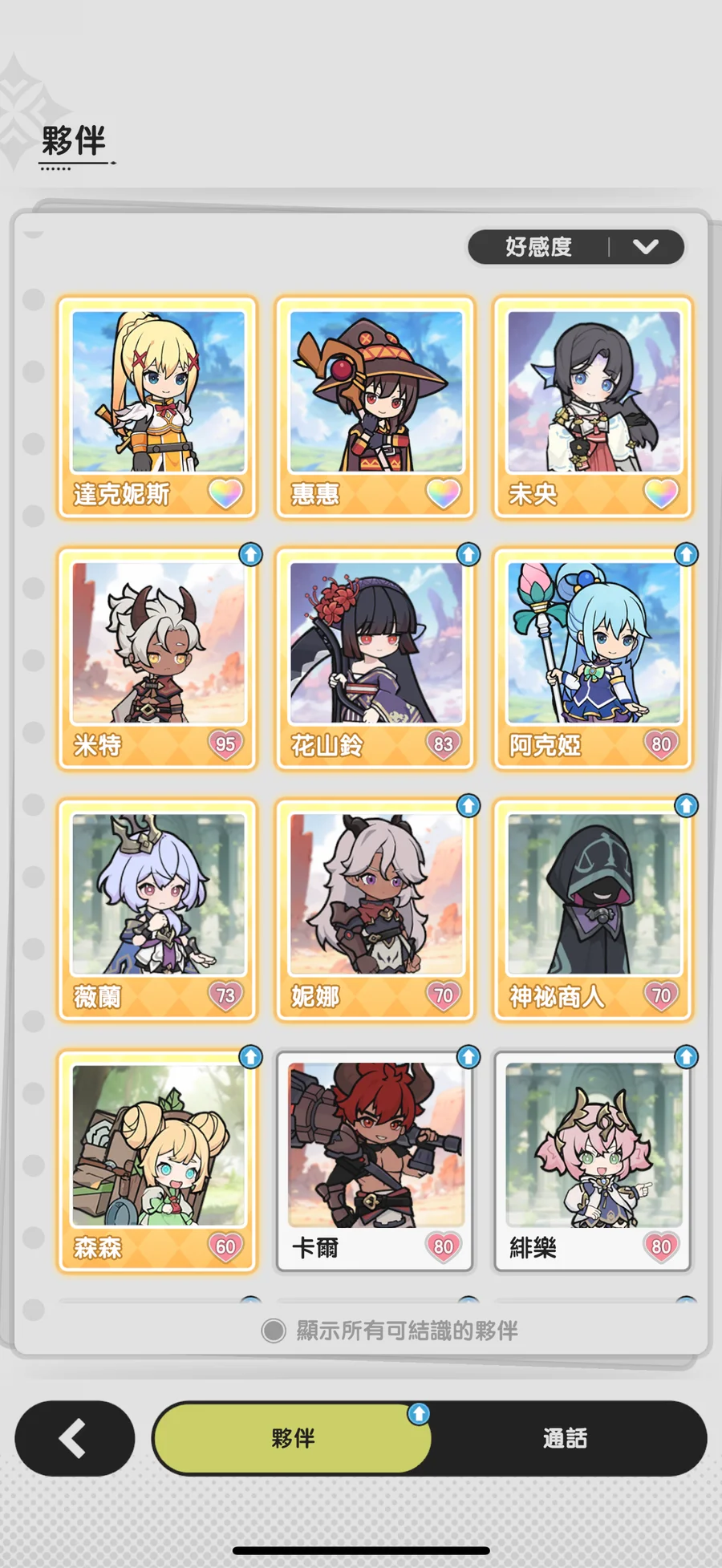The height and width of the screenshot is (1568, 722).
Task: Open 緋樂 companion card
Action: [x=593, y=1161]
